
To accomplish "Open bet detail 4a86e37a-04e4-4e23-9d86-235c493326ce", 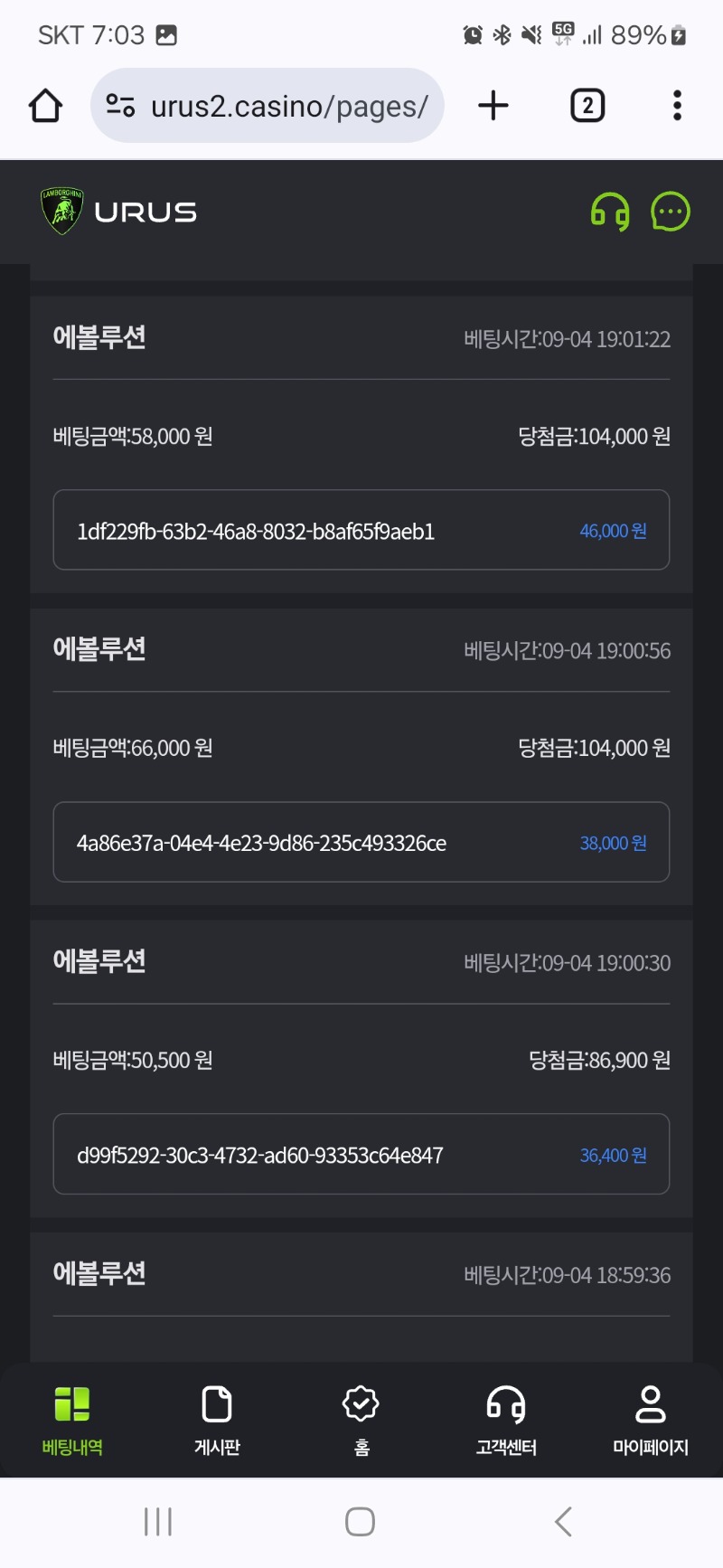I will pyautogui.click(x=361, y=842).
